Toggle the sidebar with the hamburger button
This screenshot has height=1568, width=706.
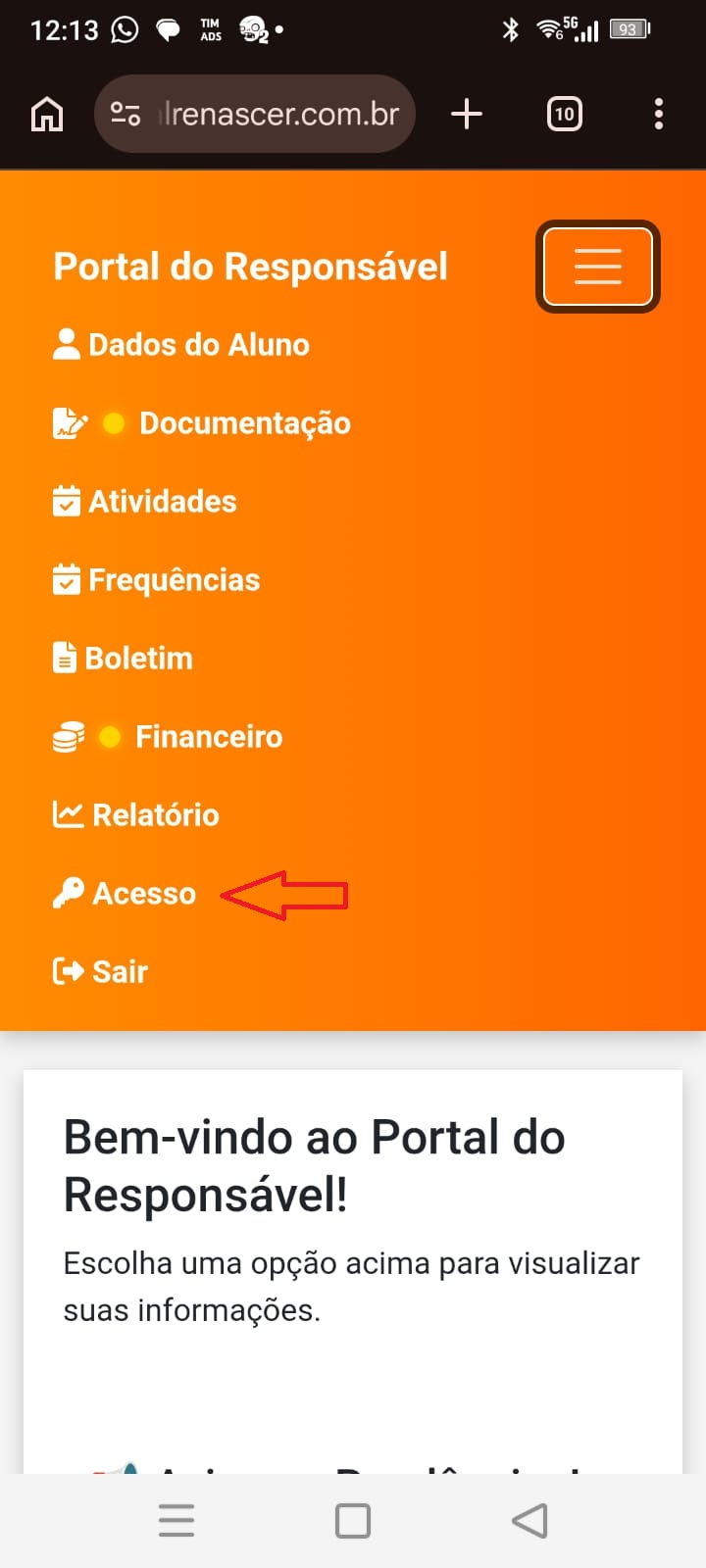pos(596,267)
